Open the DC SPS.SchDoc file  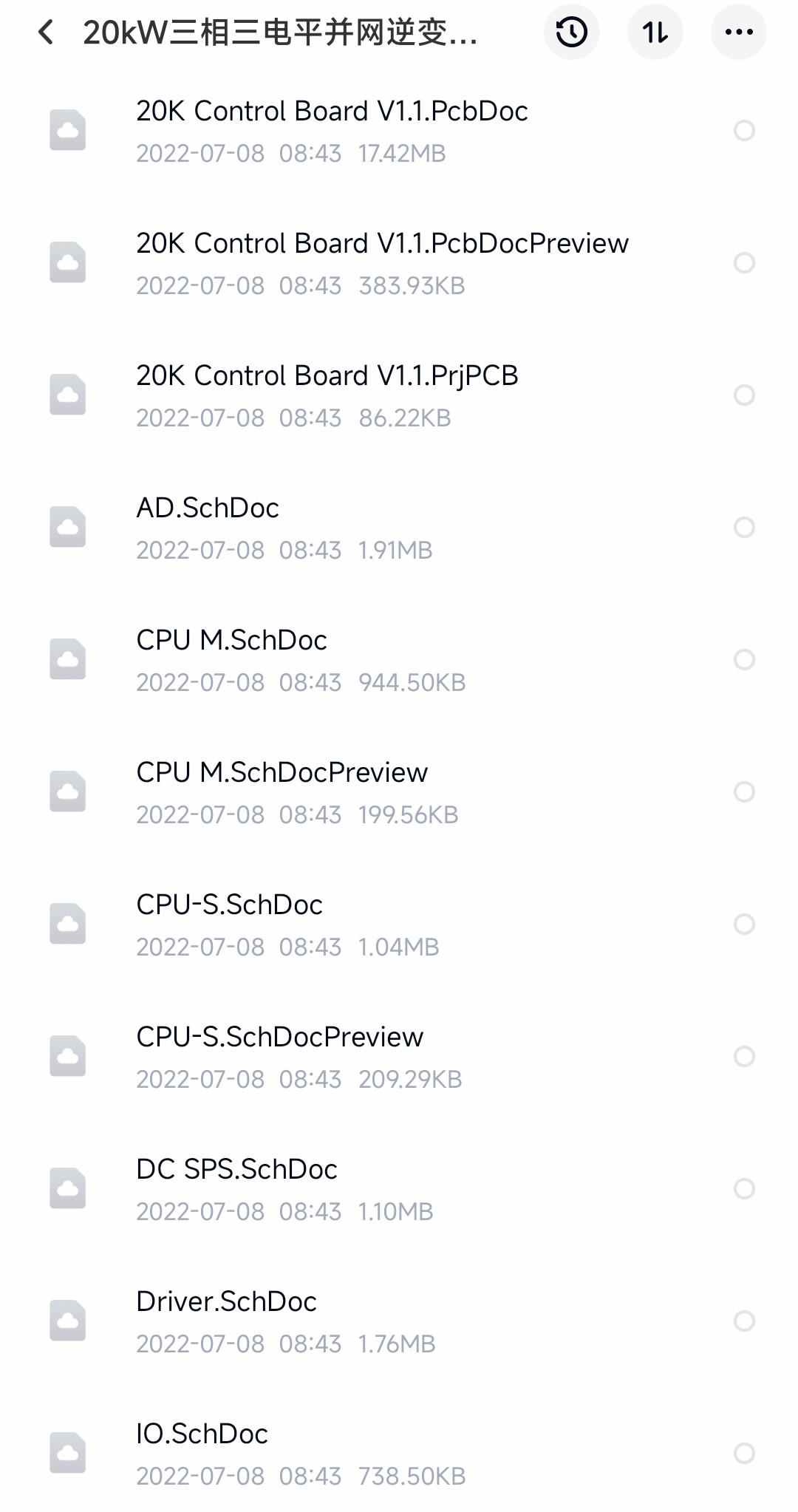pyautogui.click(x=399, y=1189)
